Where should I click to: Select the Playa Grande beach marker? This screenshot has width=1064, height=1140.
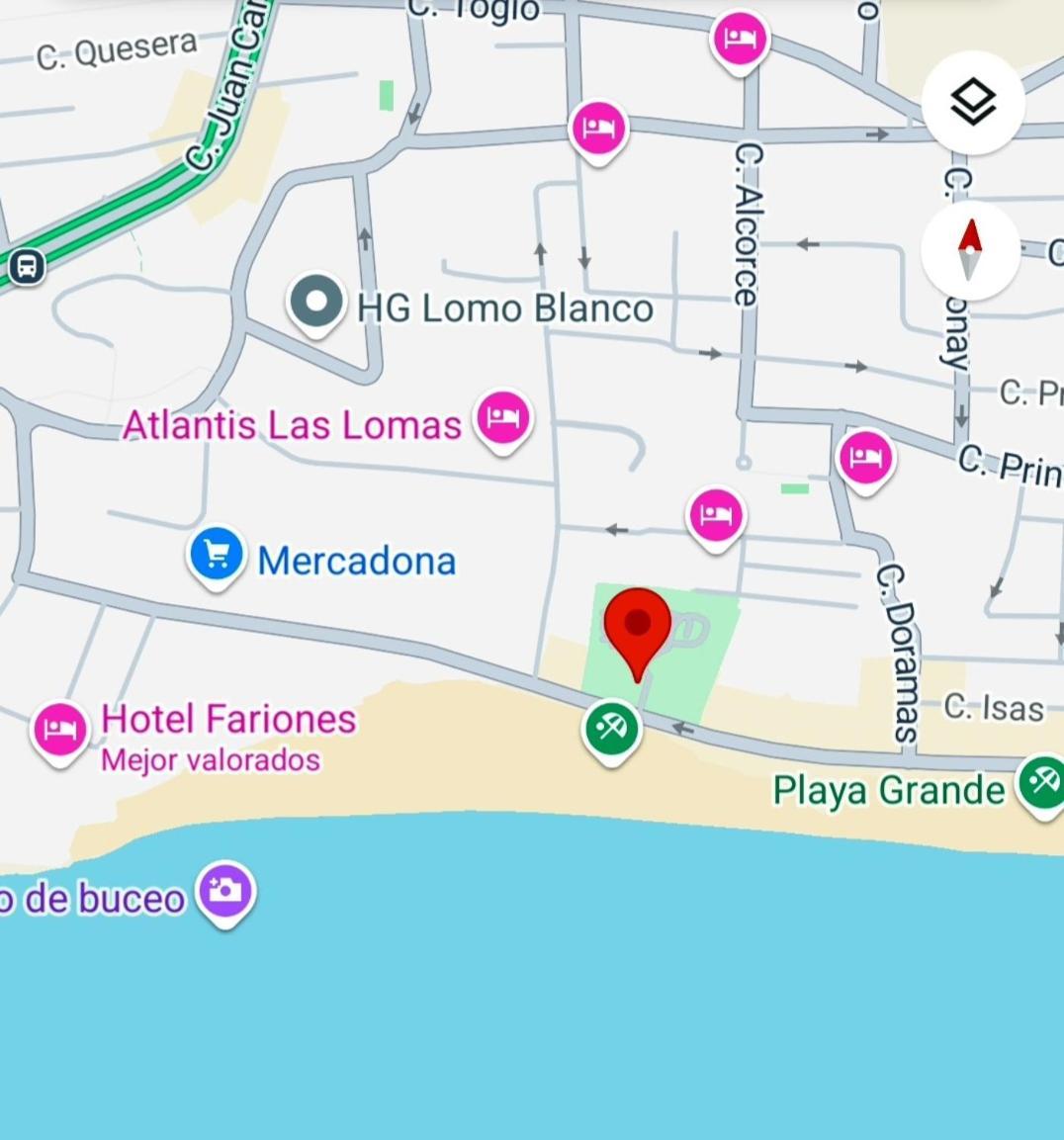(x=1042, y=782)
